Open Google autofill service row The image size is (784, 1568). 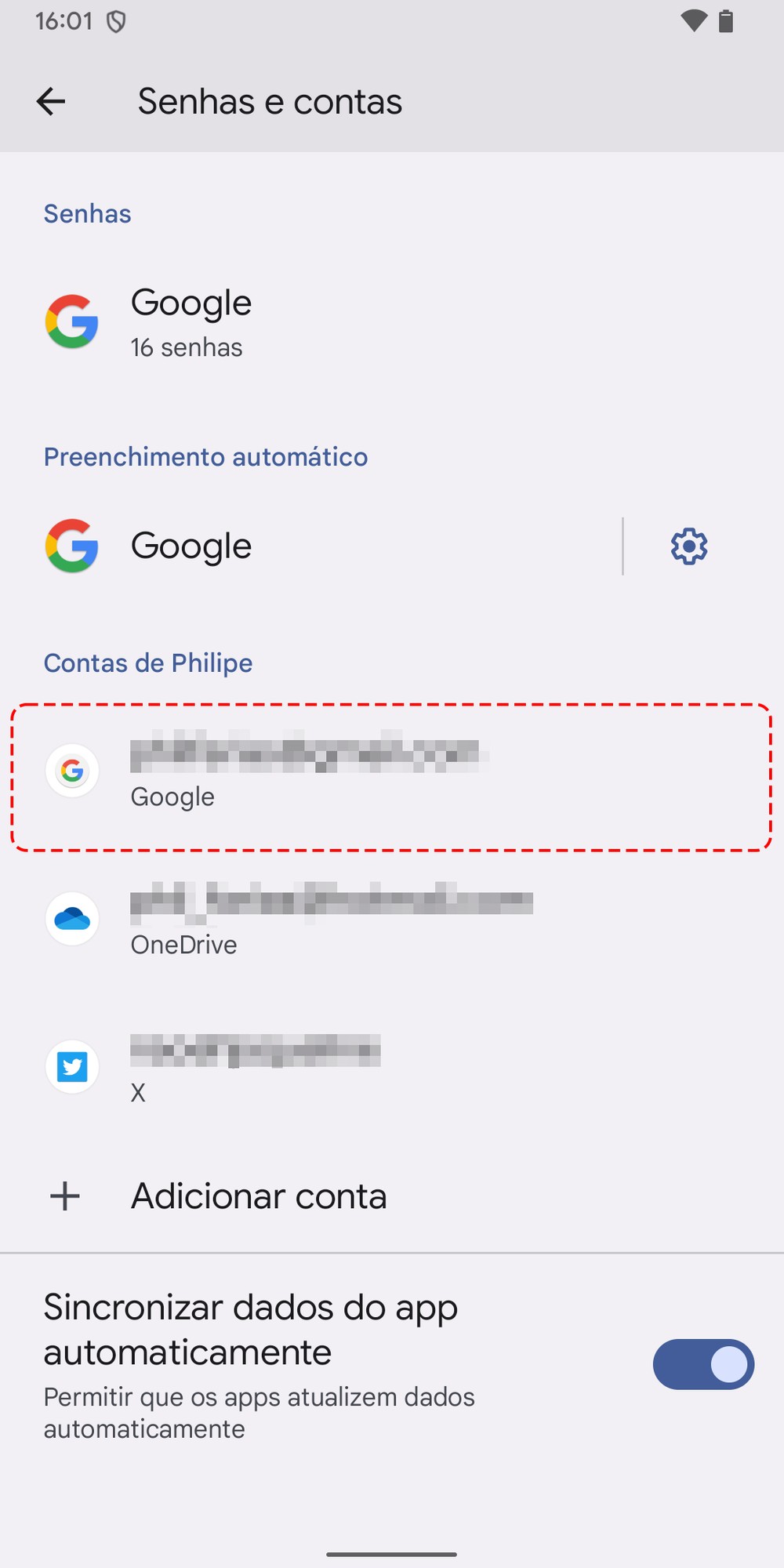point(314,546)
